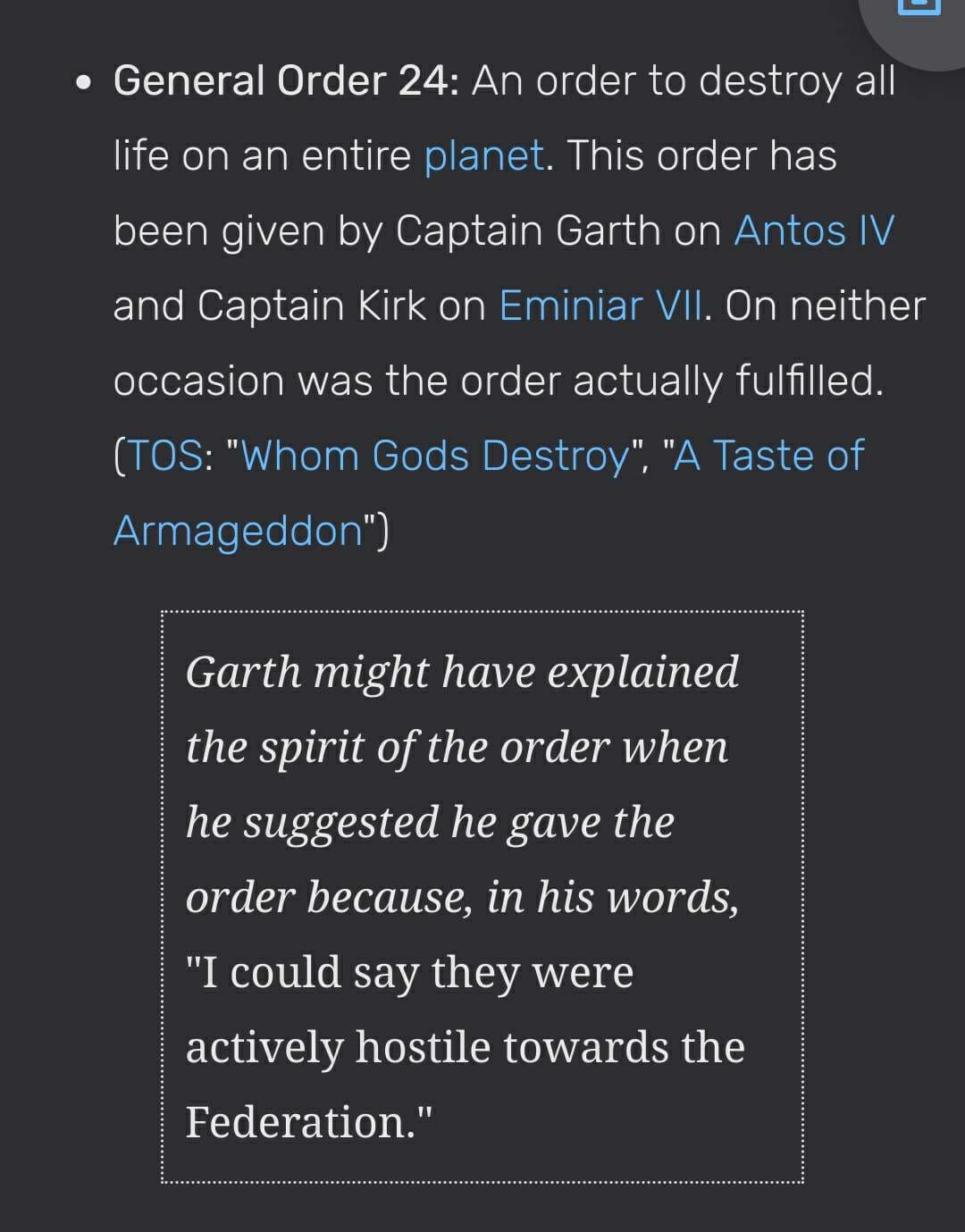
Task: Open the Antos IV article link
Action: (813, 231)
